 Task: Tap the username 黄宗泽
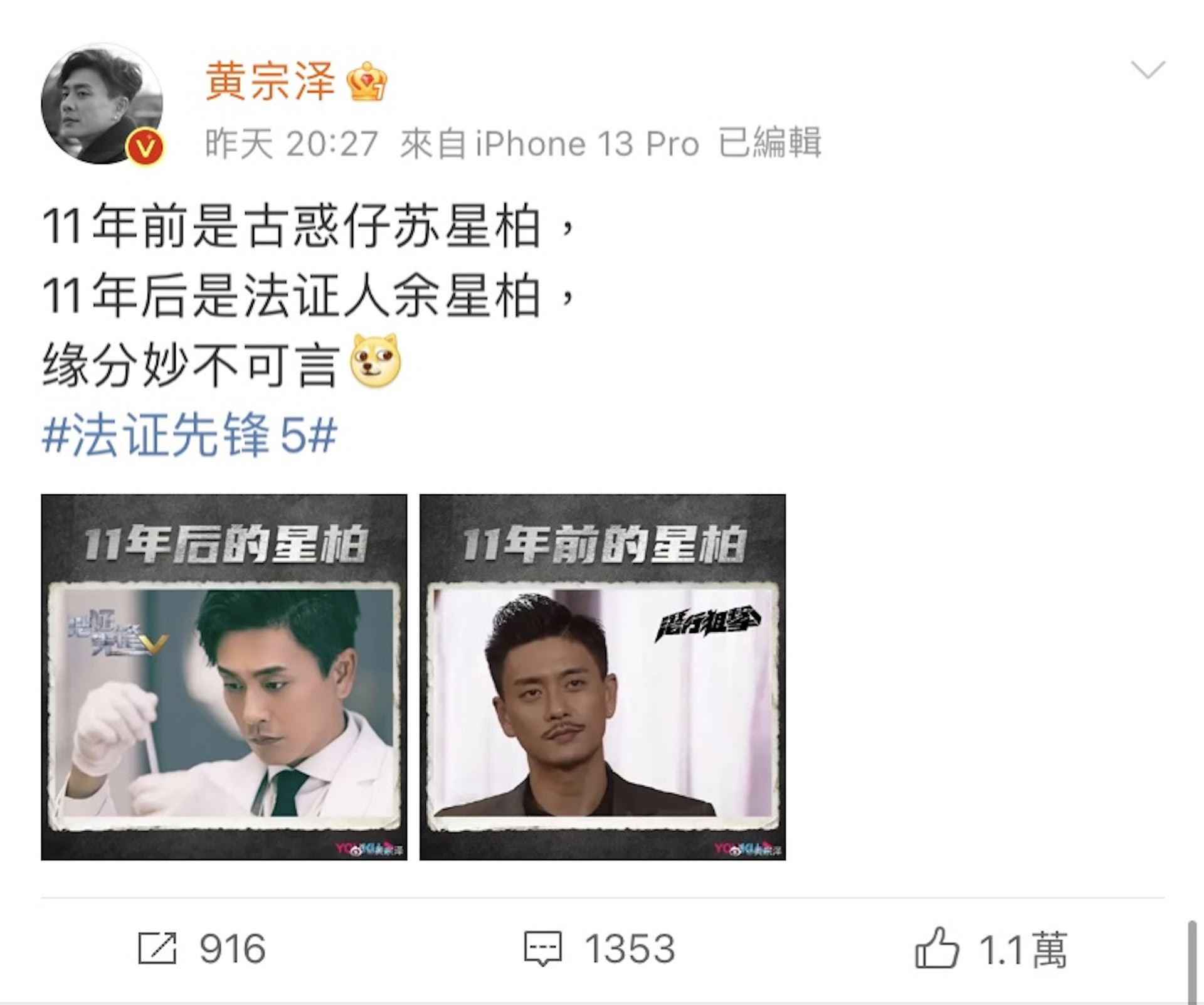(x=270, y=82)
